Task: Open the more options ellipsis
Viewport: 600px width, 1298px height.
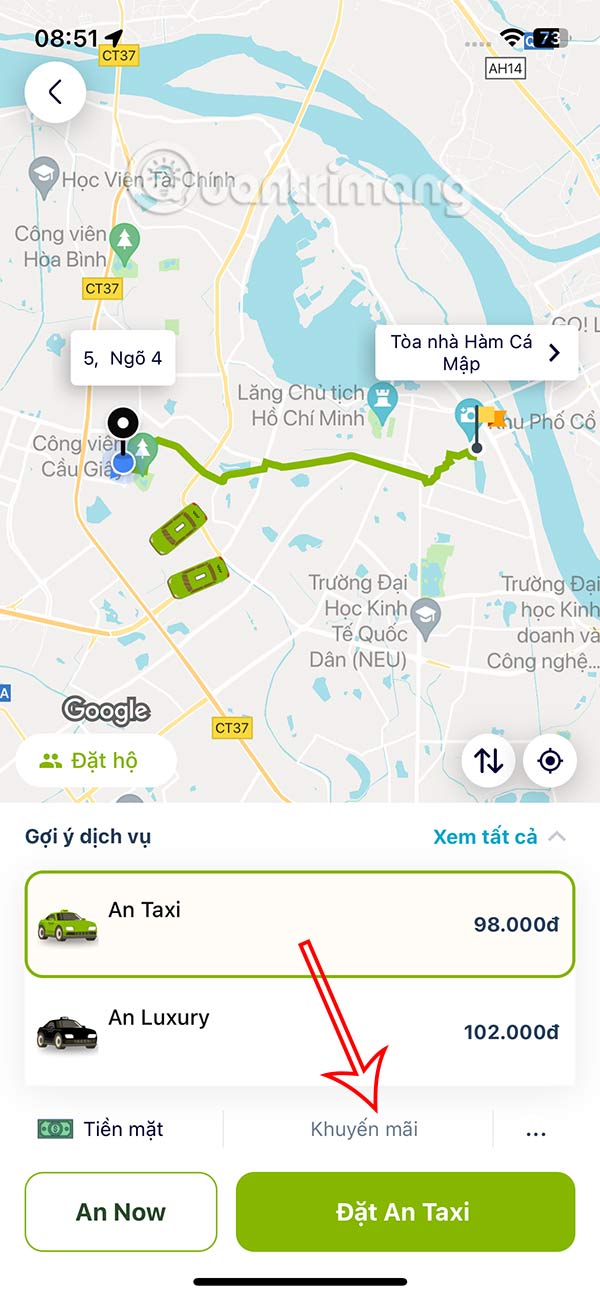Action: pyautogui.click(x=536, y=1130)
